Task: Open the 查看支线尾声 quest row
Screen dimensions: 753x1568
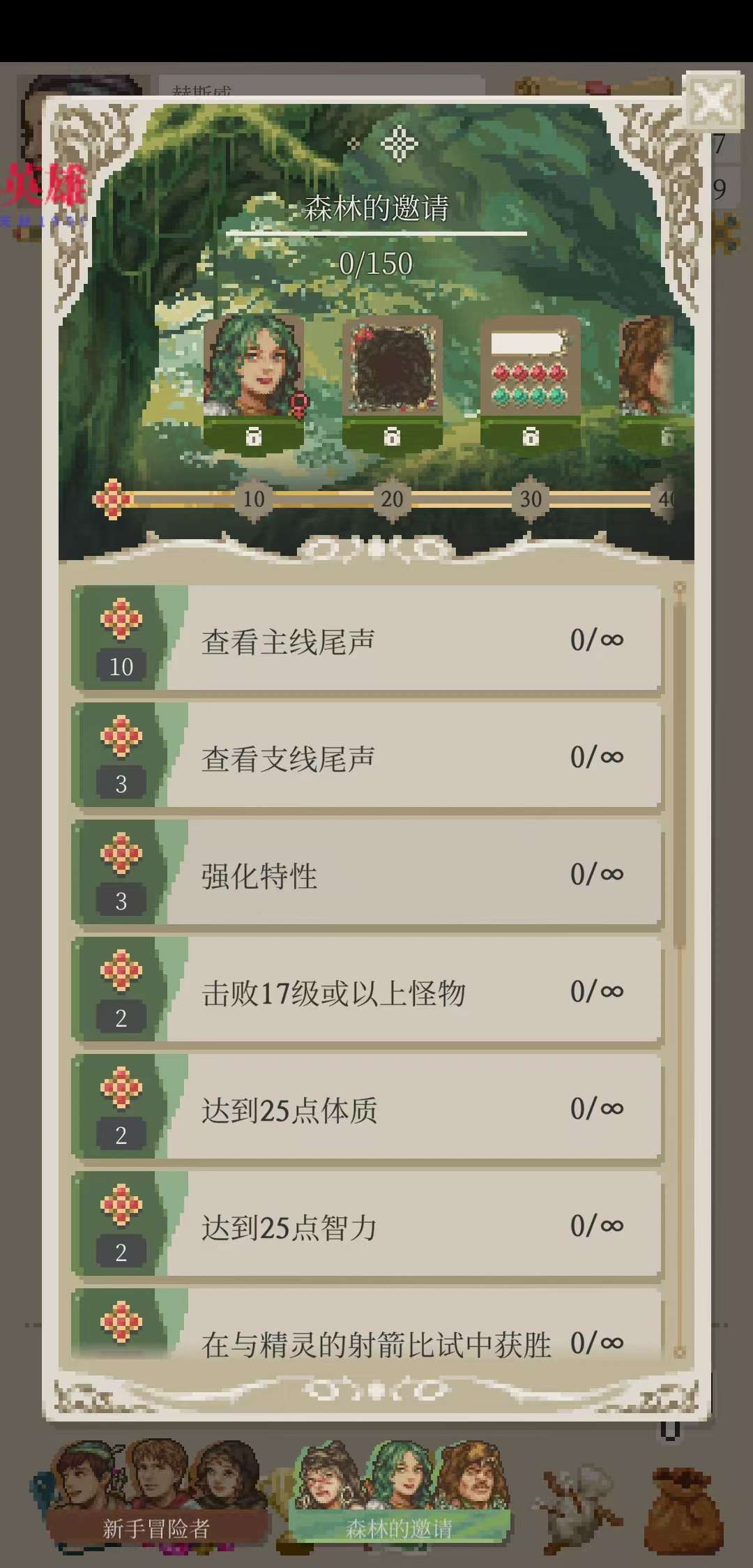Action: click(367, 757)
